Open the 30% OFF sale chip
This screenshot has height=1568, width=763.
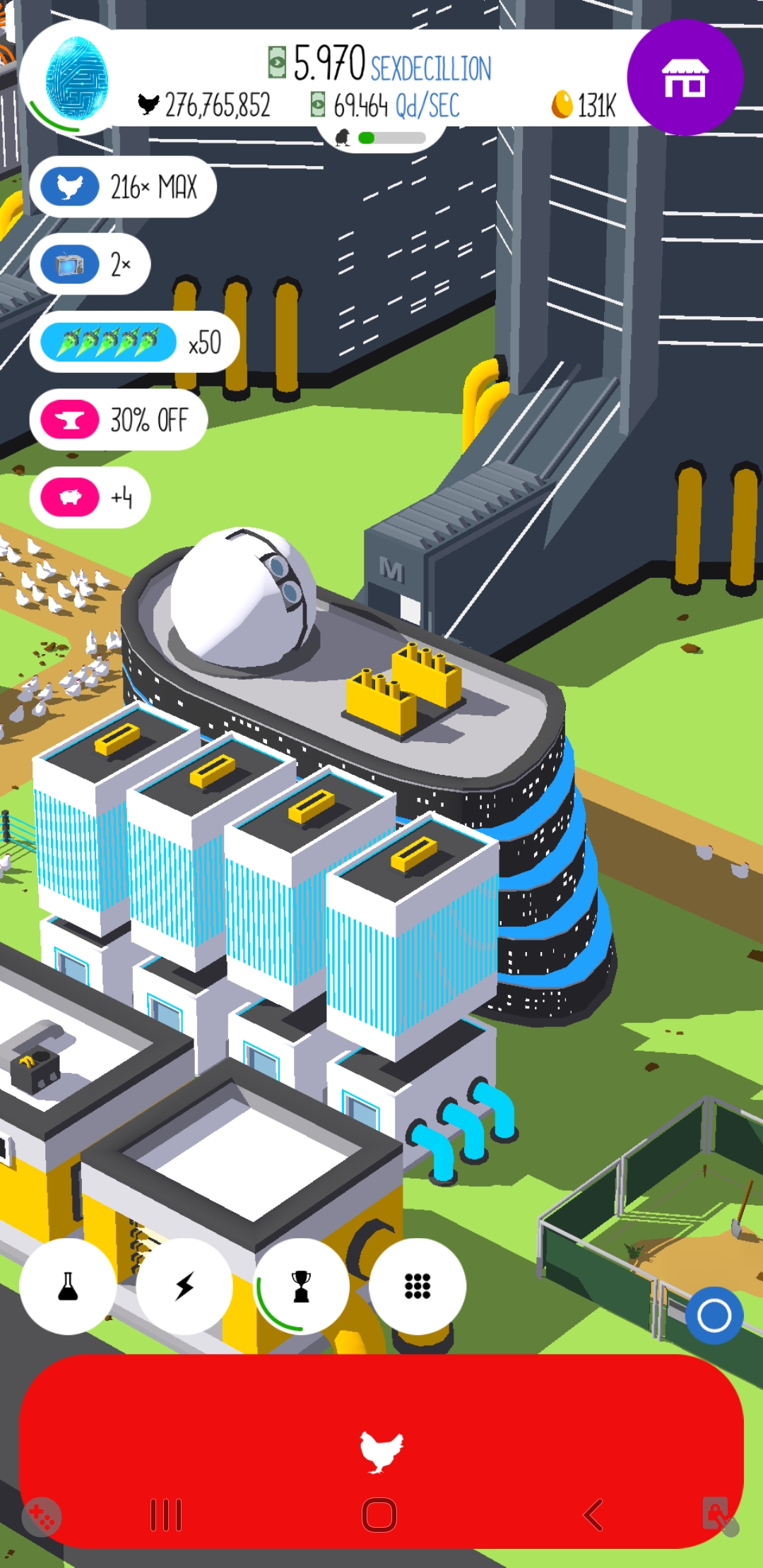(119, 420)
